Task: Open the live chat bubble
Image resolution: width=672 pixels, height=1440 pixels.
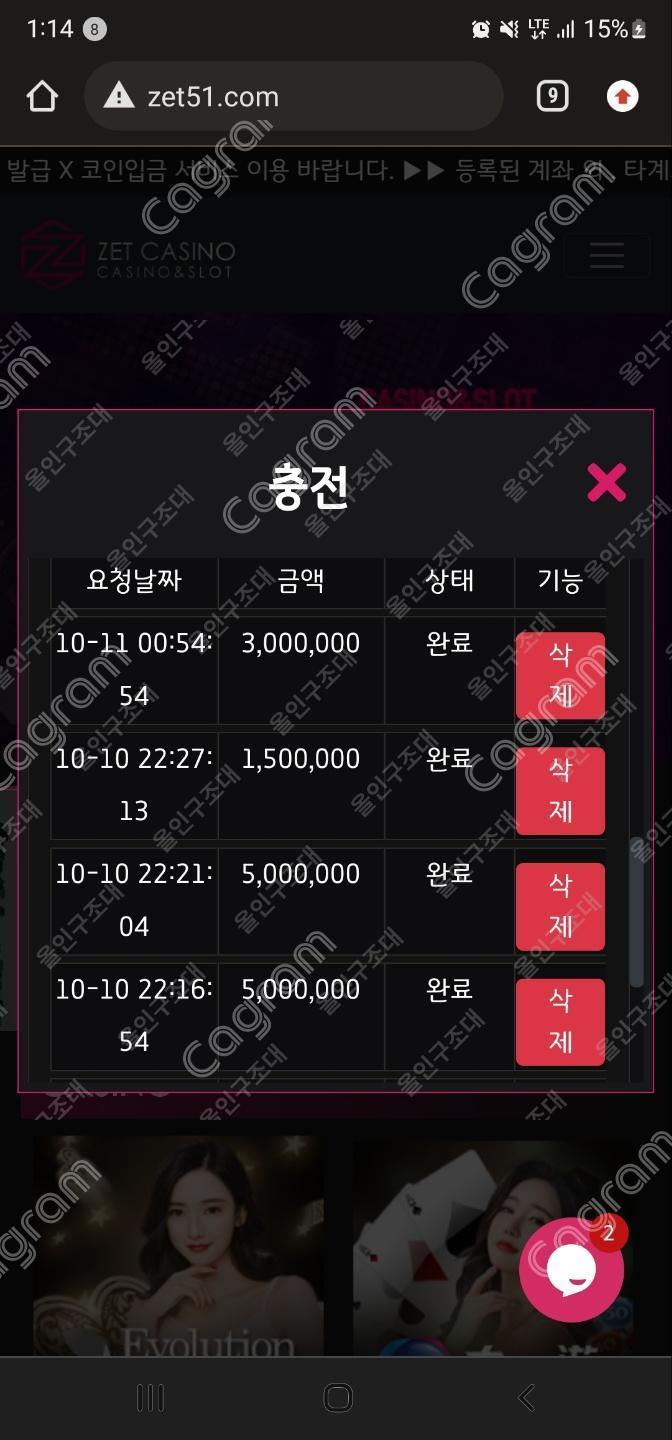Action: (x=572, y=1270)
